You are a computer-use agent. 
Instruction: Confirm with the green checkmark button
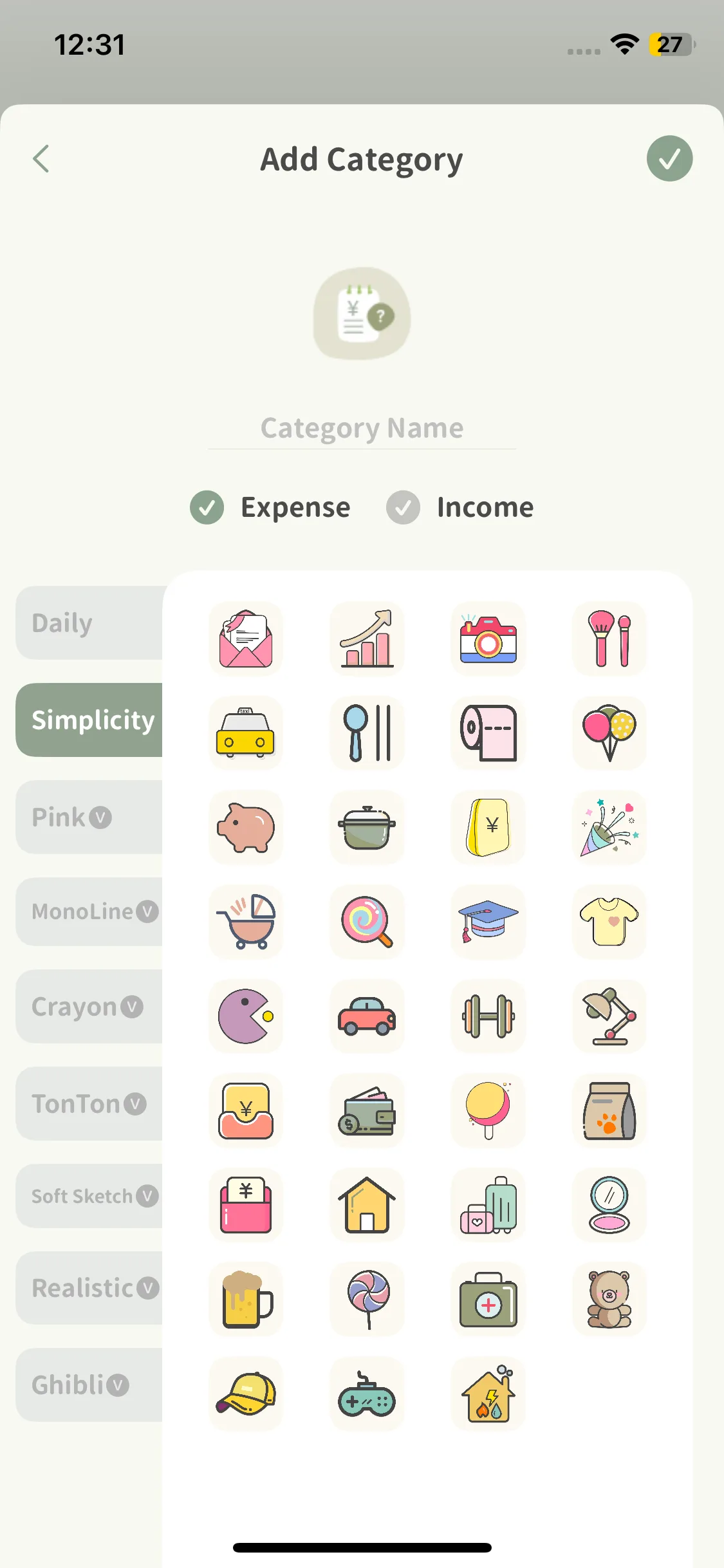pyautogui.click(x=669, y=159)
